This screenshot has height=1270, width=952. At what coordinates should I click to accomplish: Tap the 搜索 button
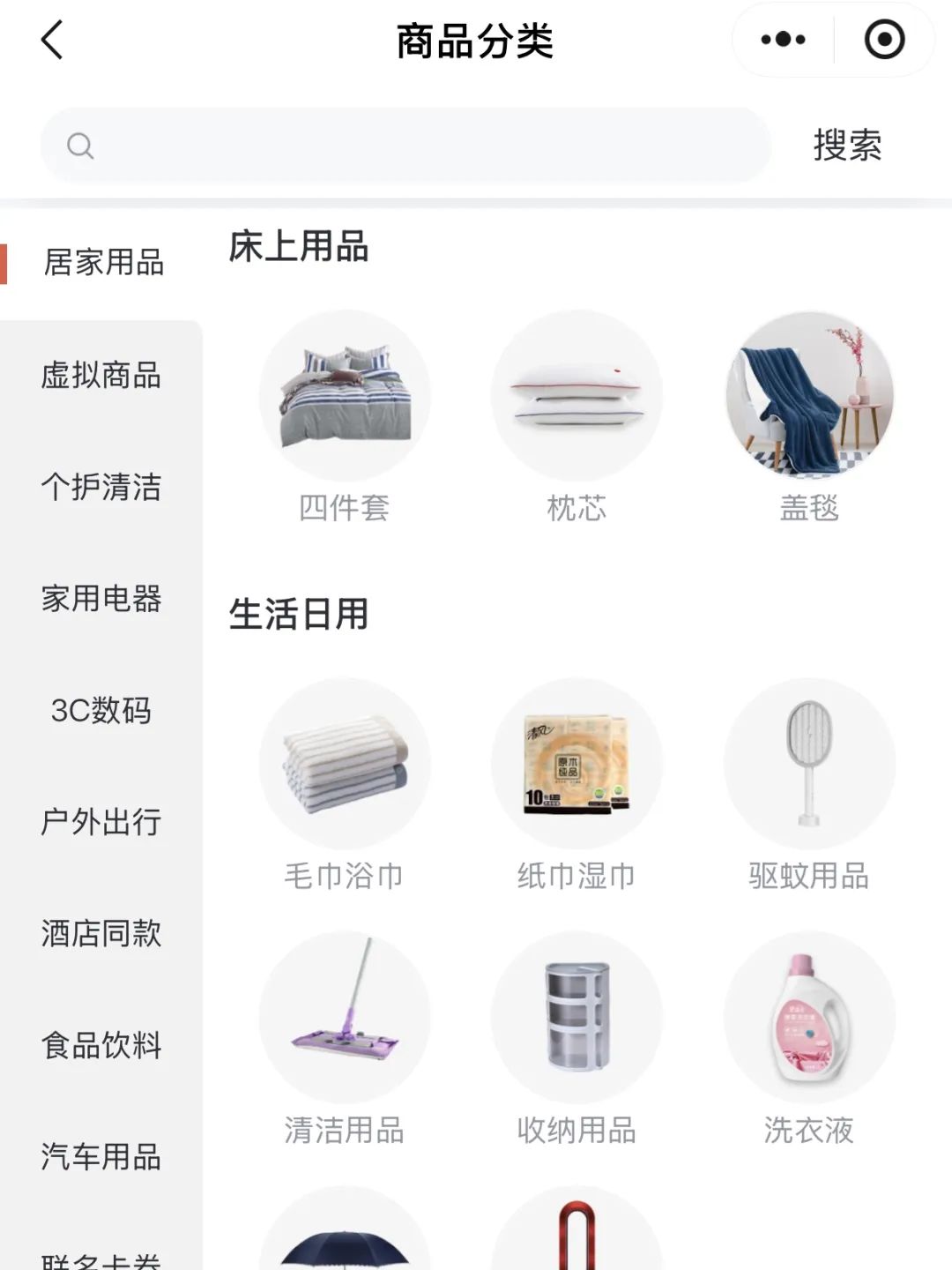[x=847, y=146]
